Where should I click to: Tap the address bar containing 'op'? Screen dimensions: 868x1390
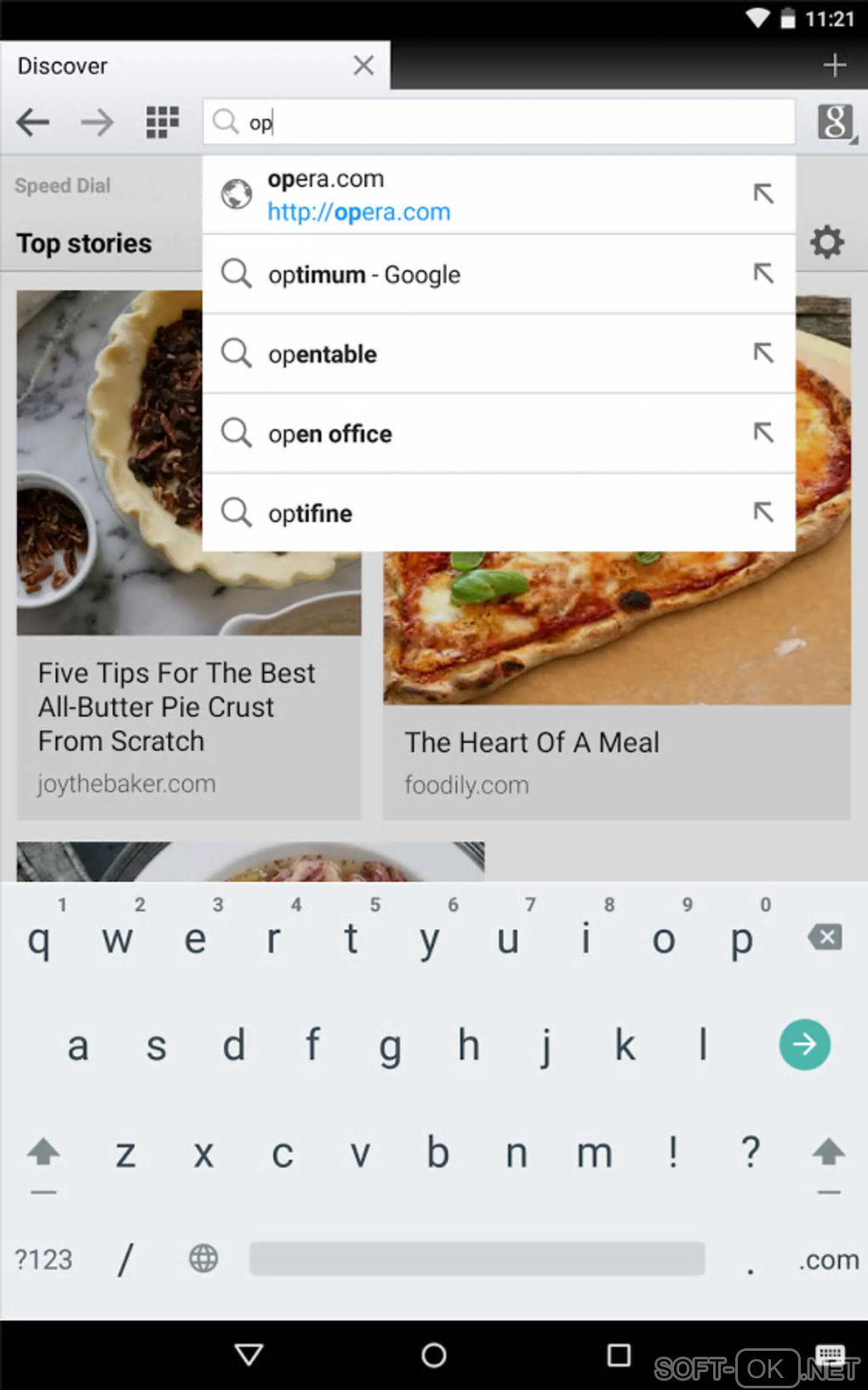point(511,123)
